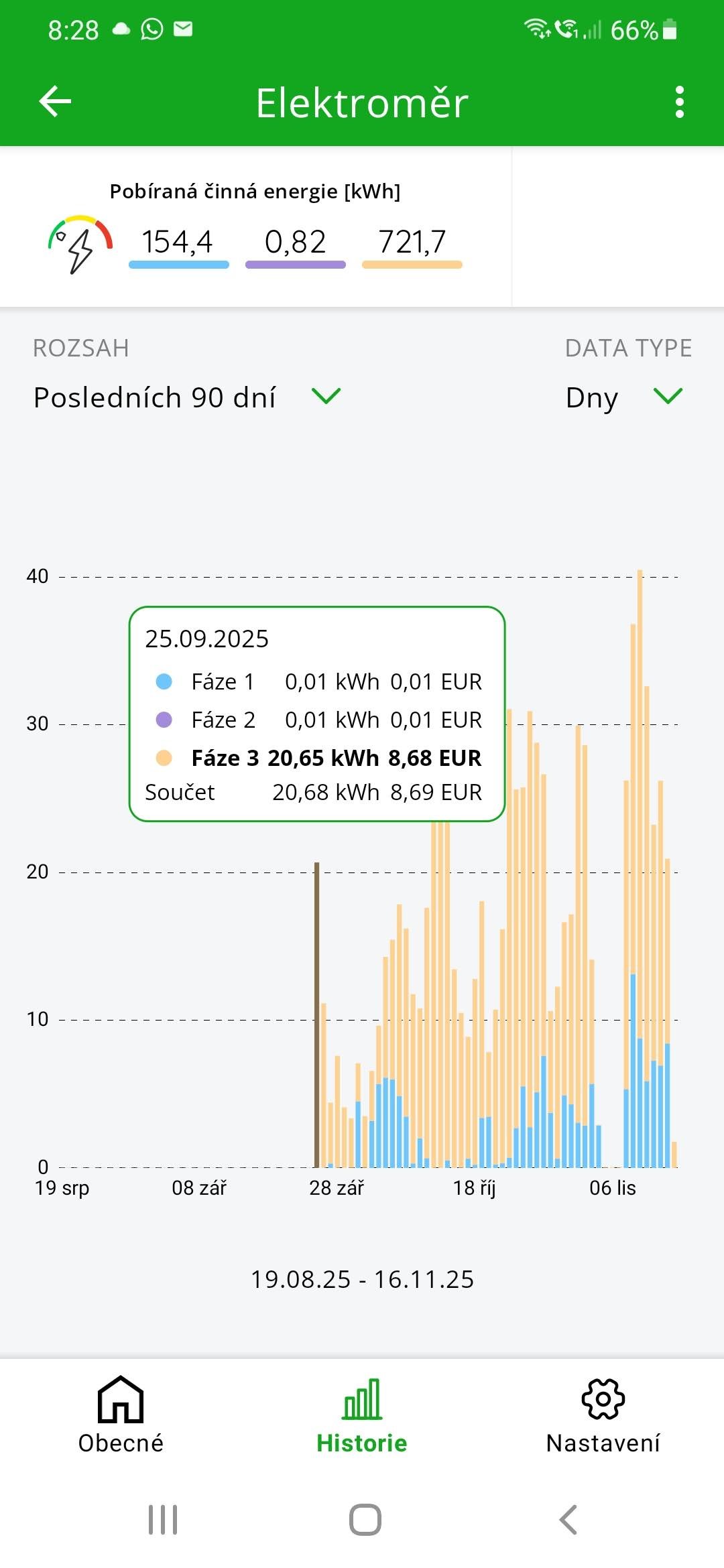Tap the system home button
The height and width of the screenshot is (1568, 724).
(365, 1520)
